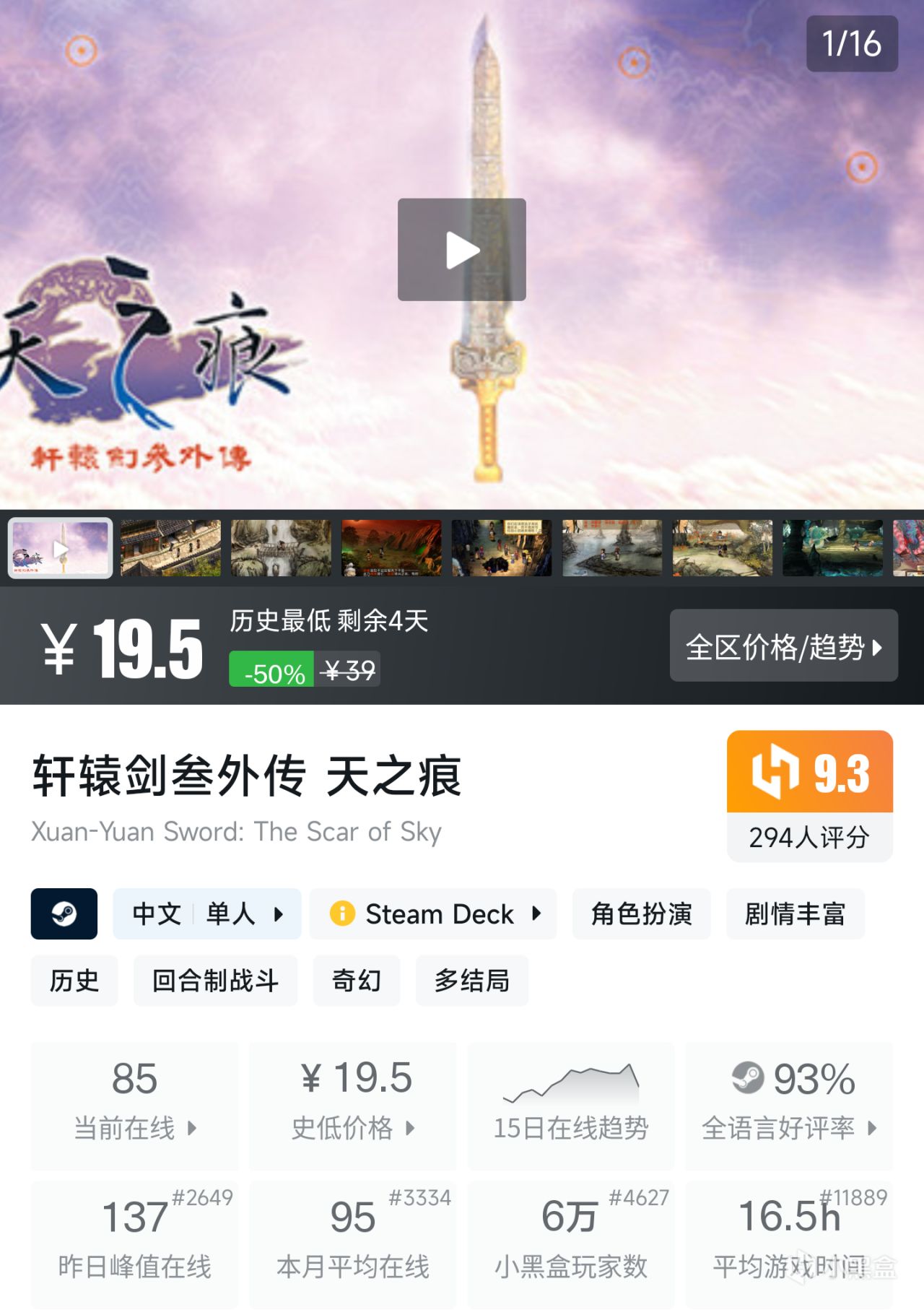Play the game trailer video
Viewport: 924px width, 1315px height.
pyautogui.click(x=461, y=250)
